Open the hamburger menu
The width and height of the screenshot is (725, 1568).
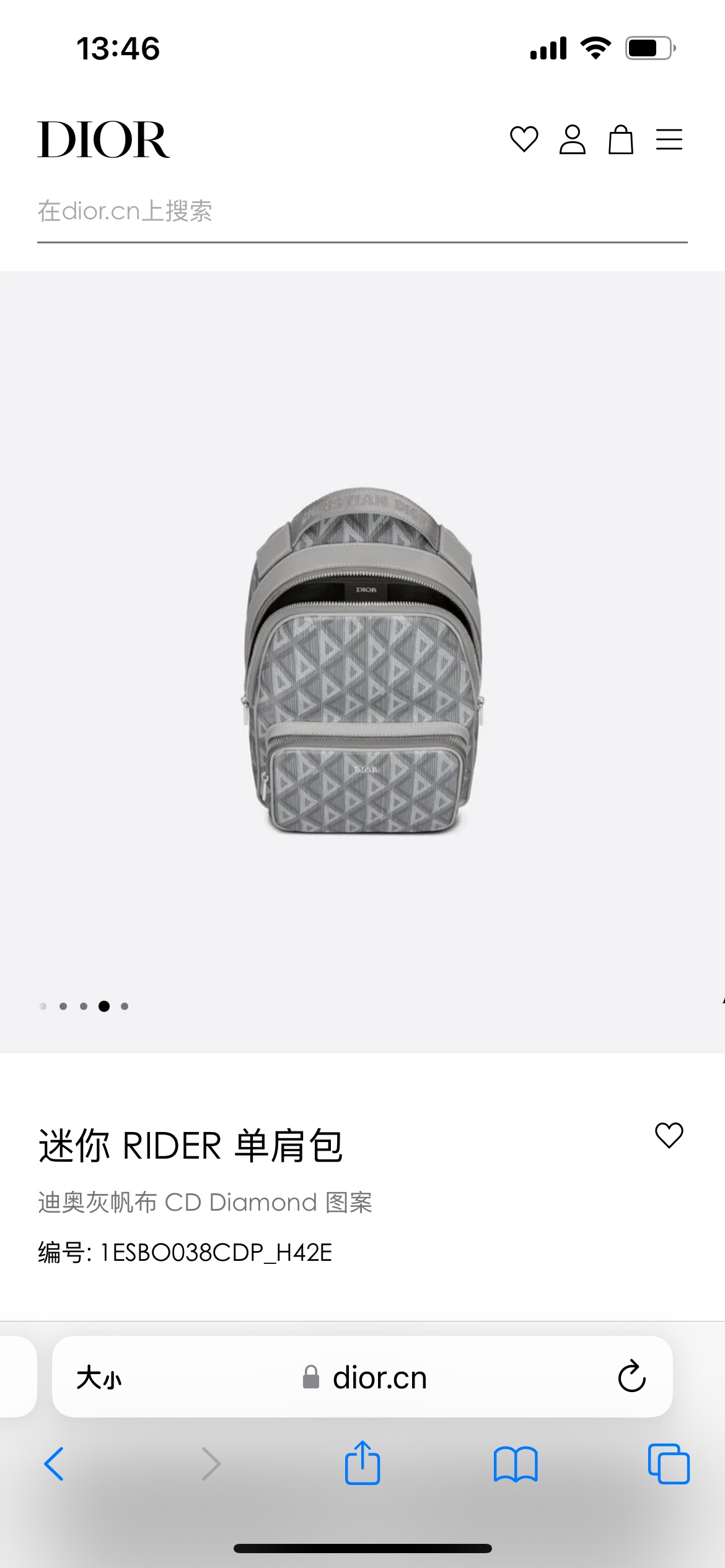tap(669, 139)
